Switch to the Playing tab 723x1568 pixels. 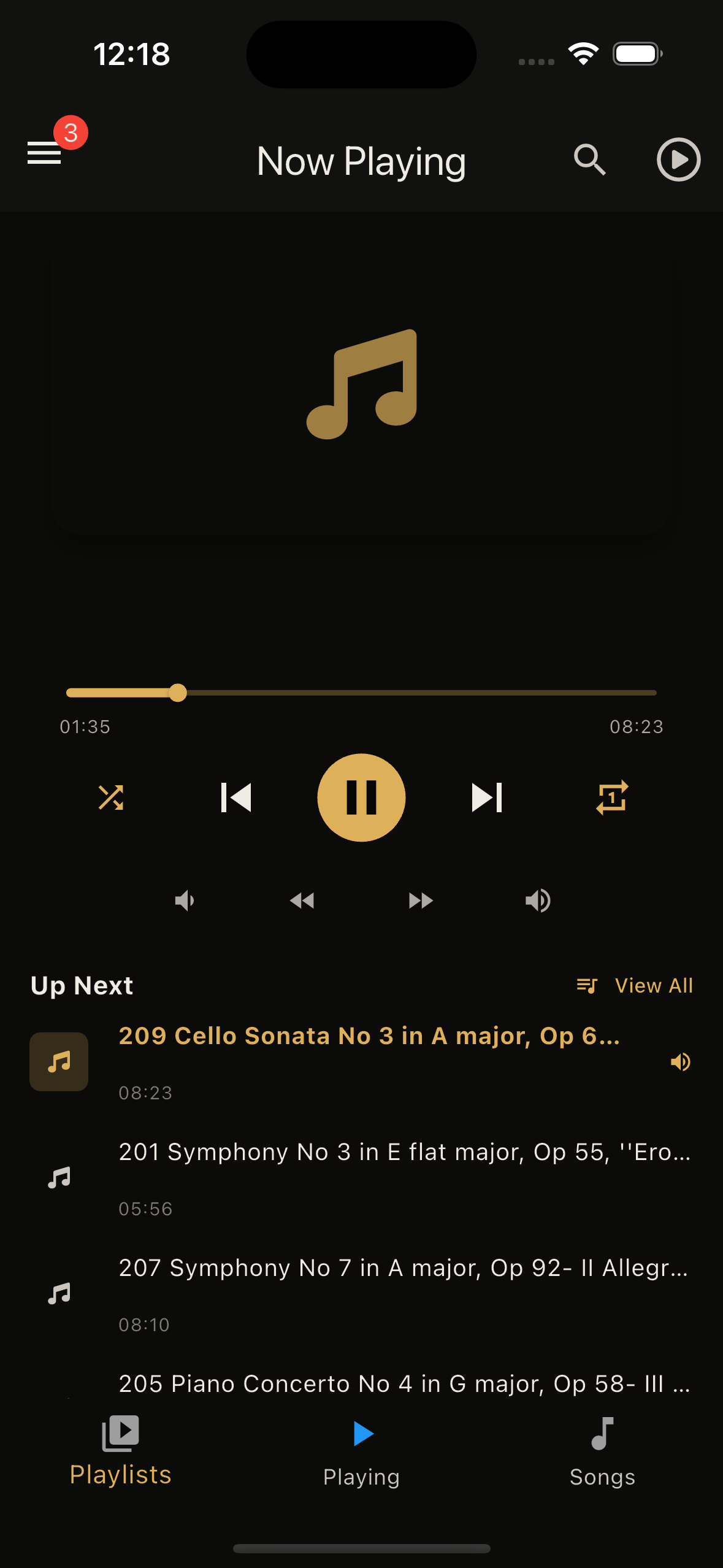[x=361, y=1451]
